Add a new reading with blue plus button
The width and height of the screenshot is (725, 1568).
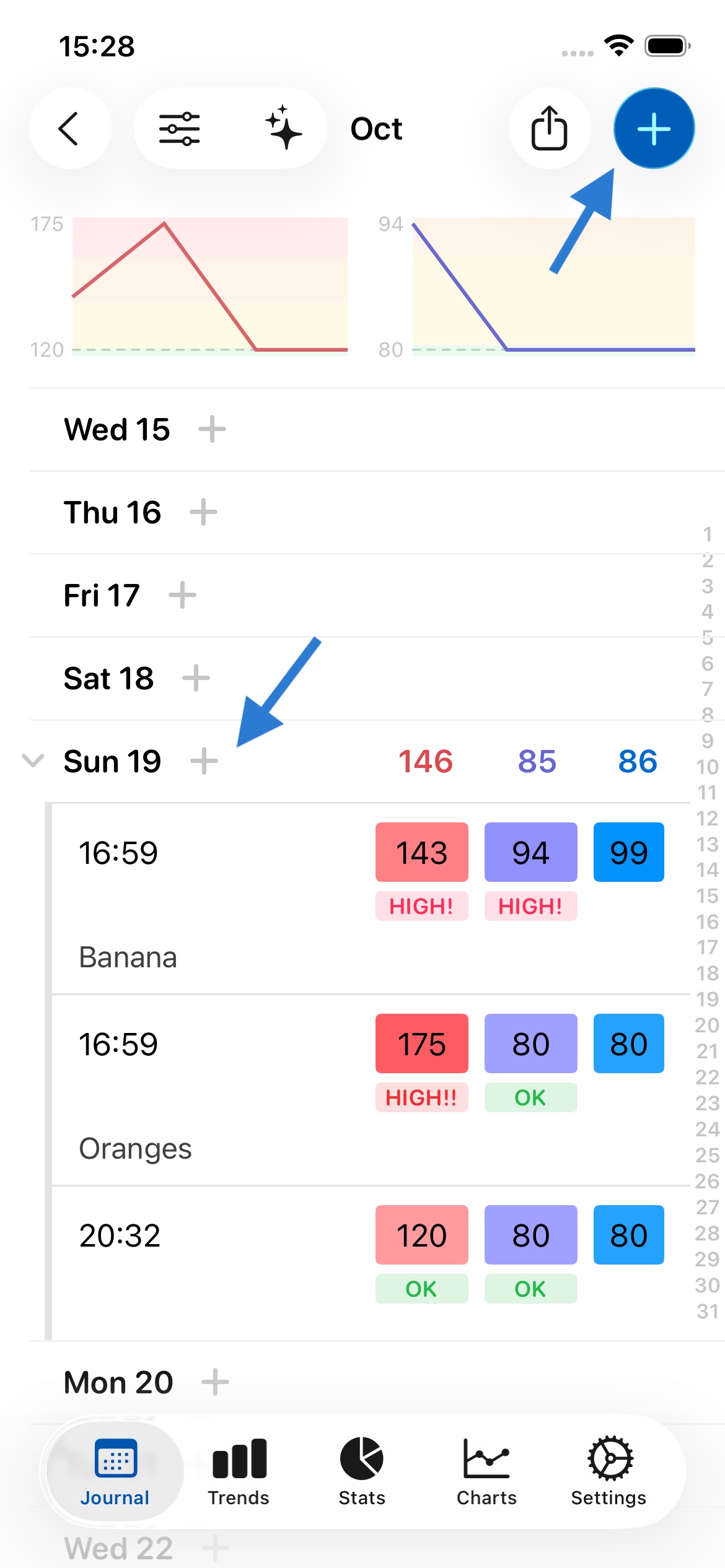[654, 129]
